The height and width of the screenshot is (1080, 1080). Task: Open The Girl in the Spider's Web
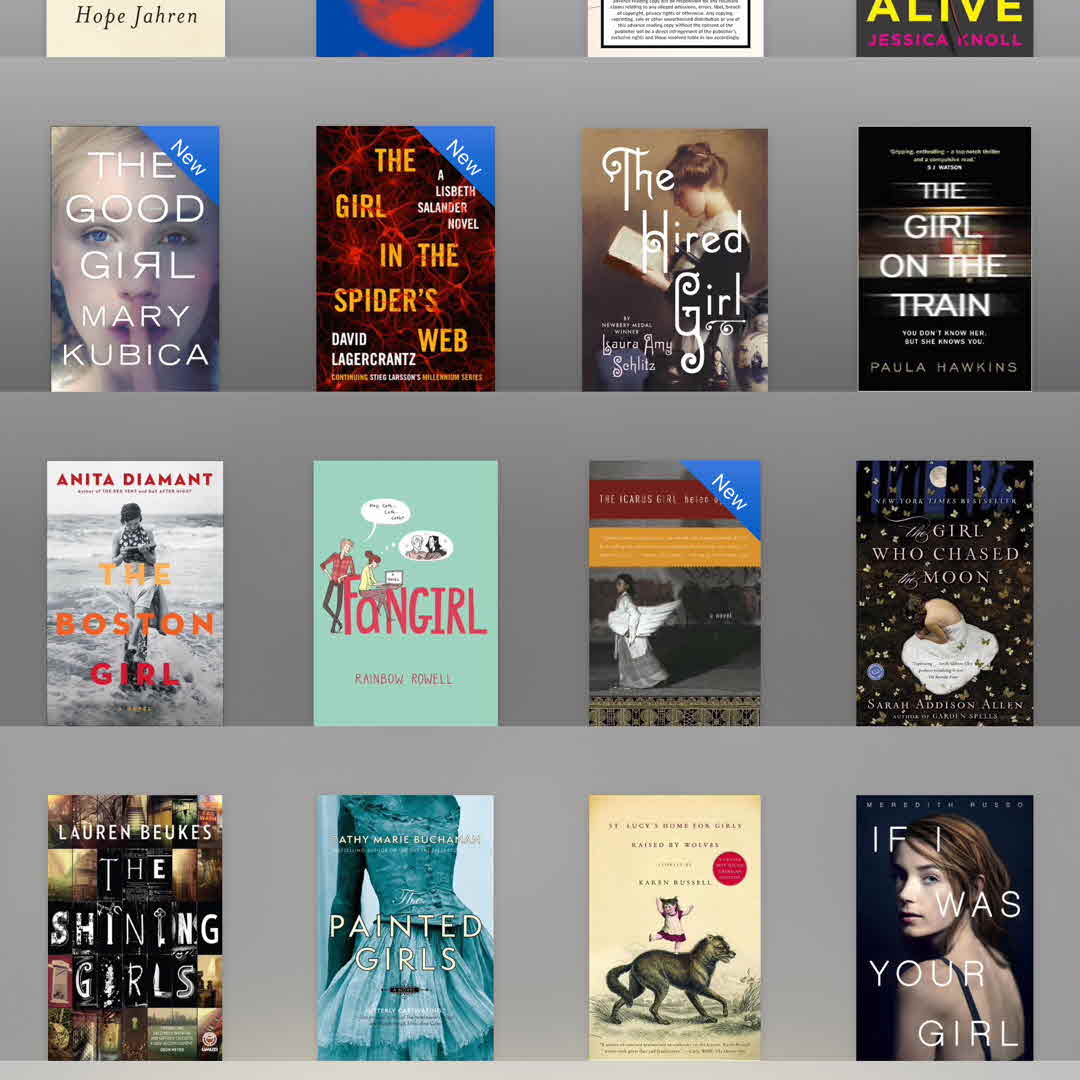405,258
